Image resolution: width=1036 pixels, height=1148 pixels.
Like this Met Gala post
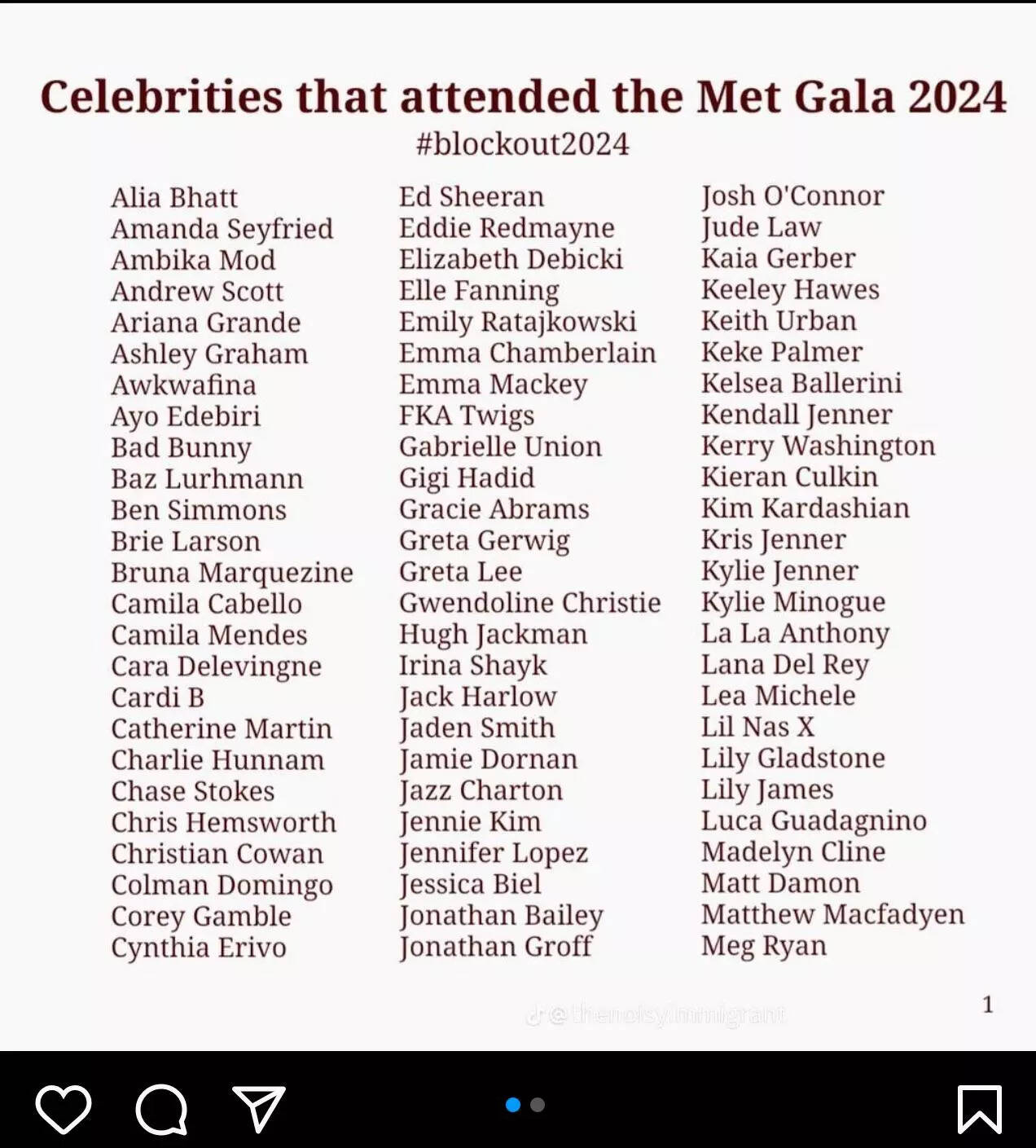64,1109
